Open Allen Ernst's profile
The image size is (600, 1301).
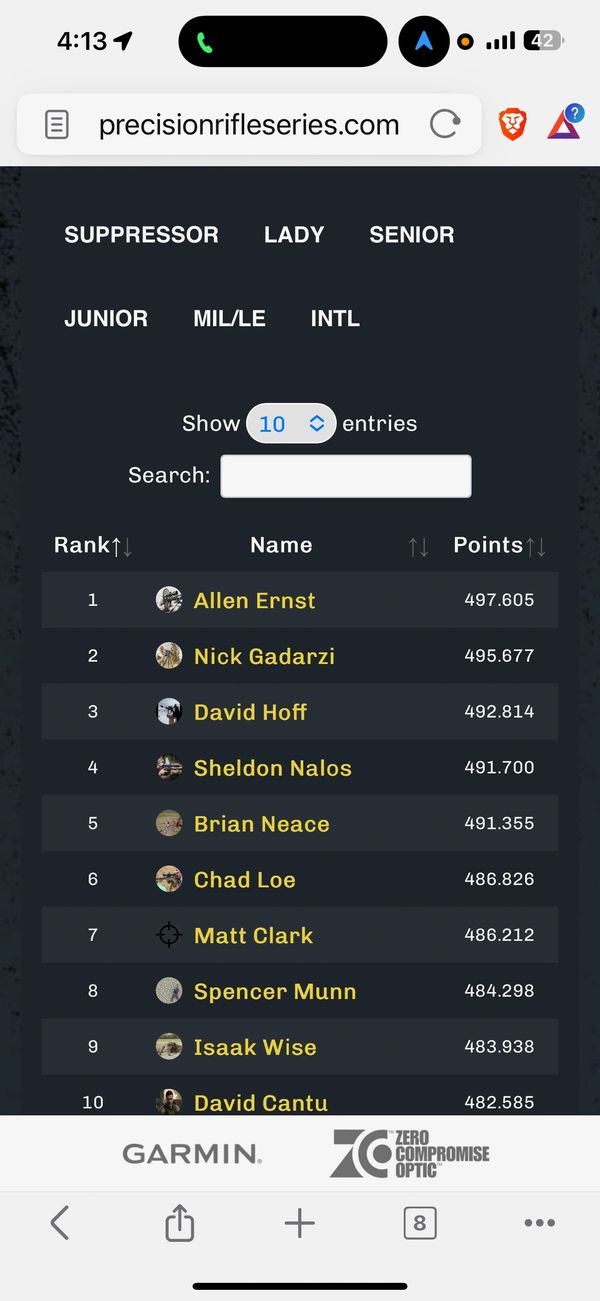[254, 601]
